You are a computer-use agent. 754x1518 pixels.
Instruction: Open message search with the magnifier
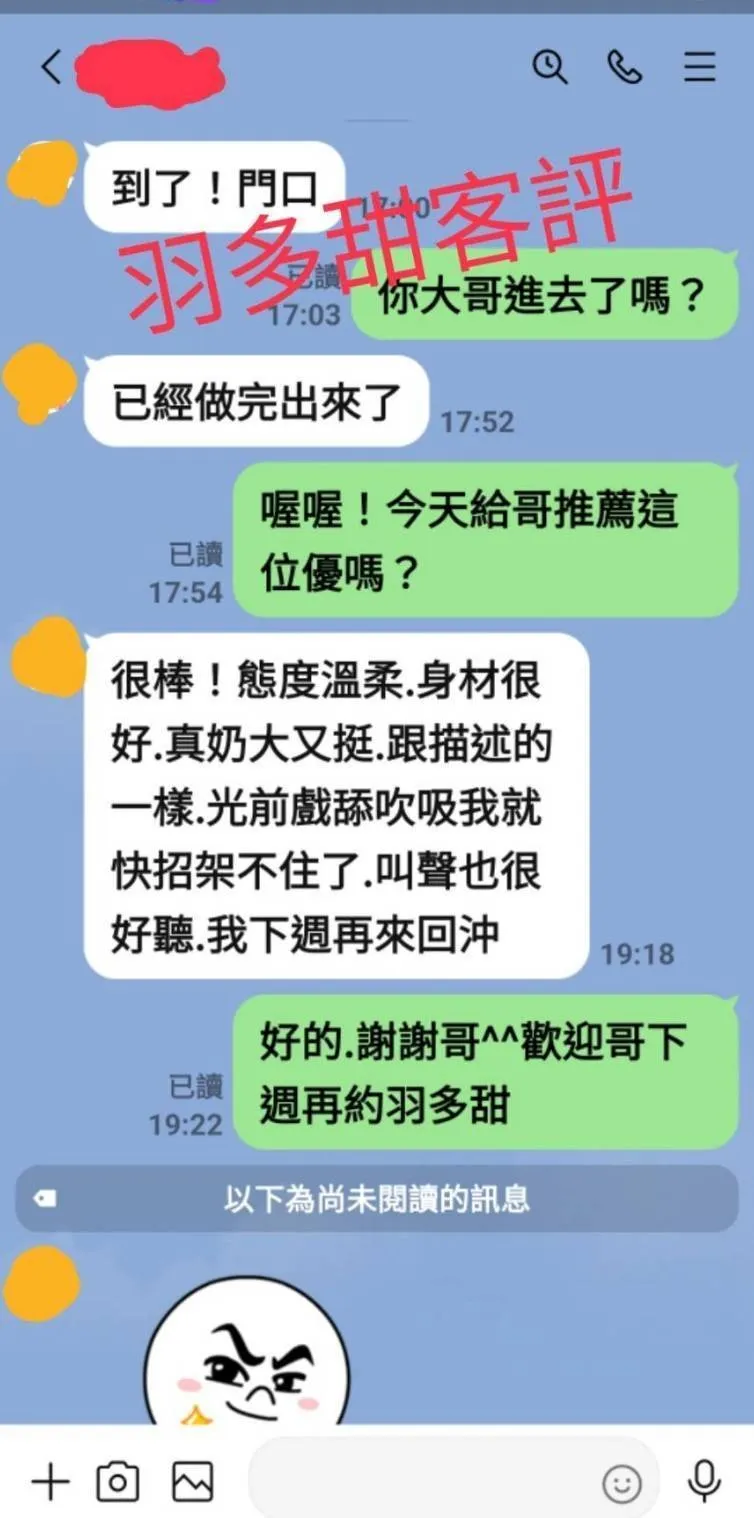point(552,68)
